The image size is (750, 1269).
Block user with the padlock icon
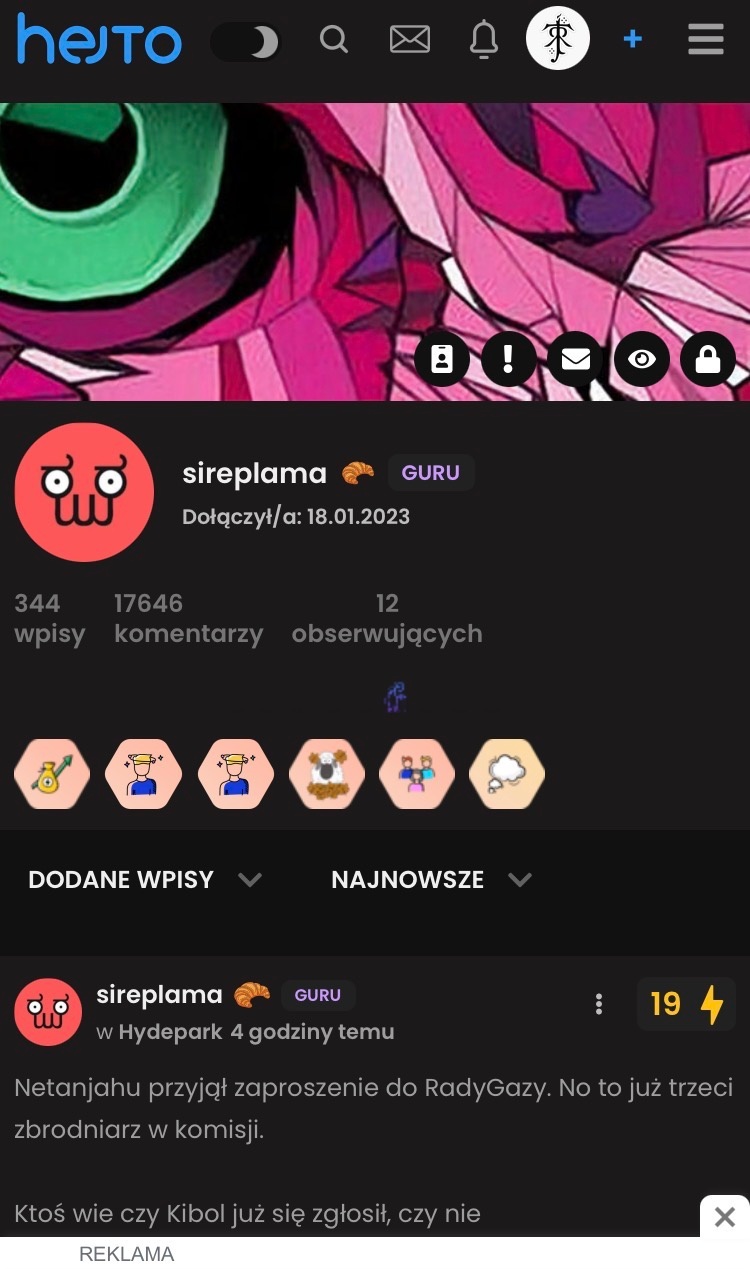[708, 358]
